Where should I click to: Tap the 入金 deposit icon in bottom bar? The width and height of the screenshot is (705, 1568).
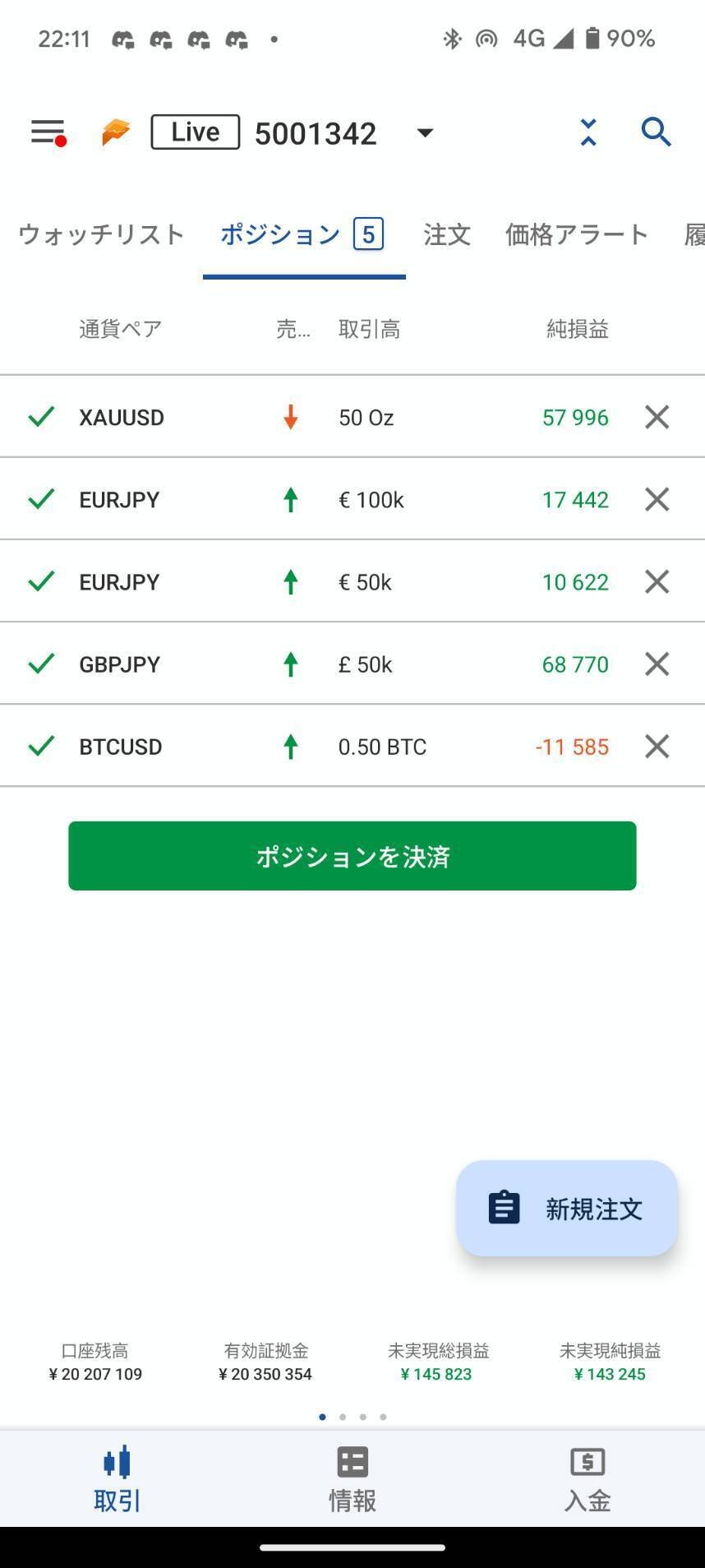click(x=587, y=1462)
